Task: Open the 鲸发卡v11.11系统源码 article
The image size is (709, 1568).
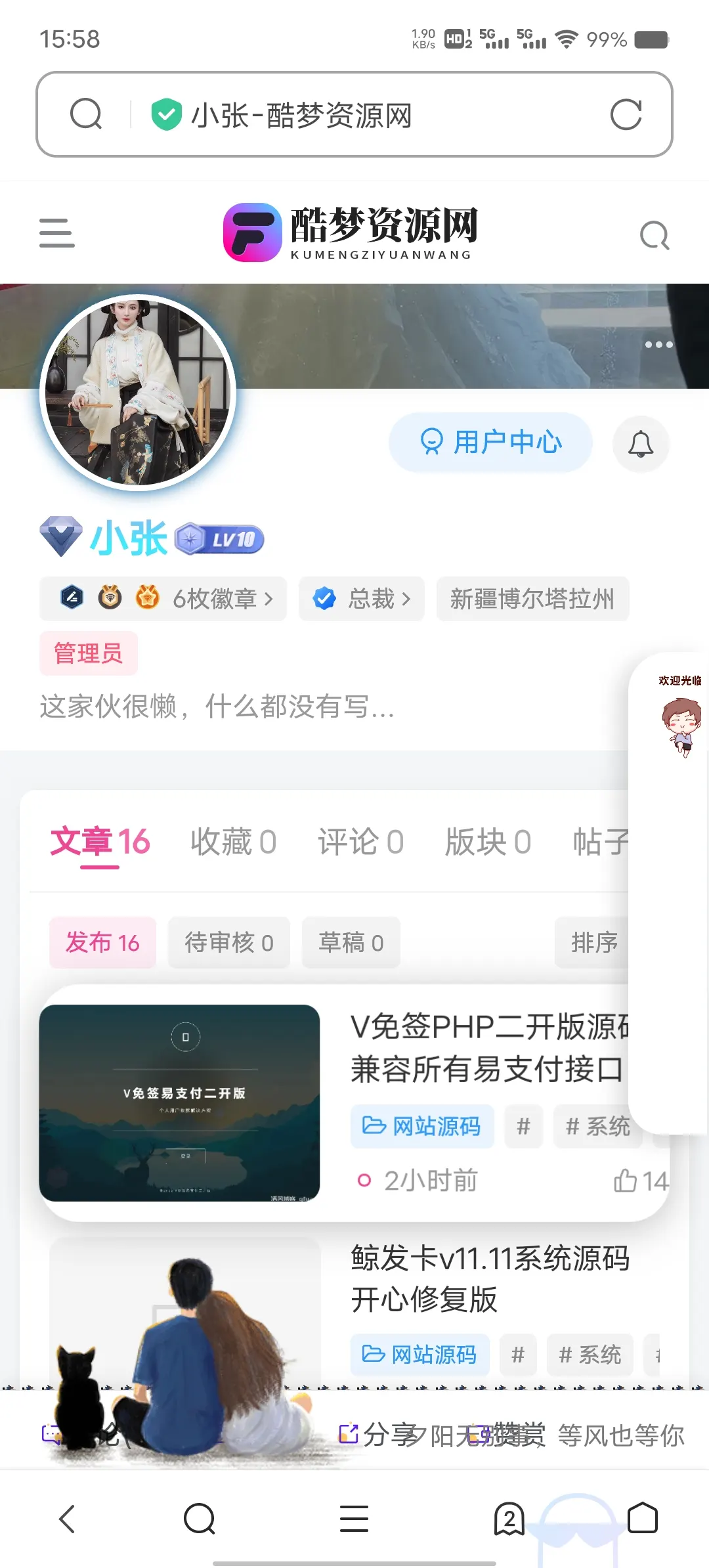Action: [490, 1278]
